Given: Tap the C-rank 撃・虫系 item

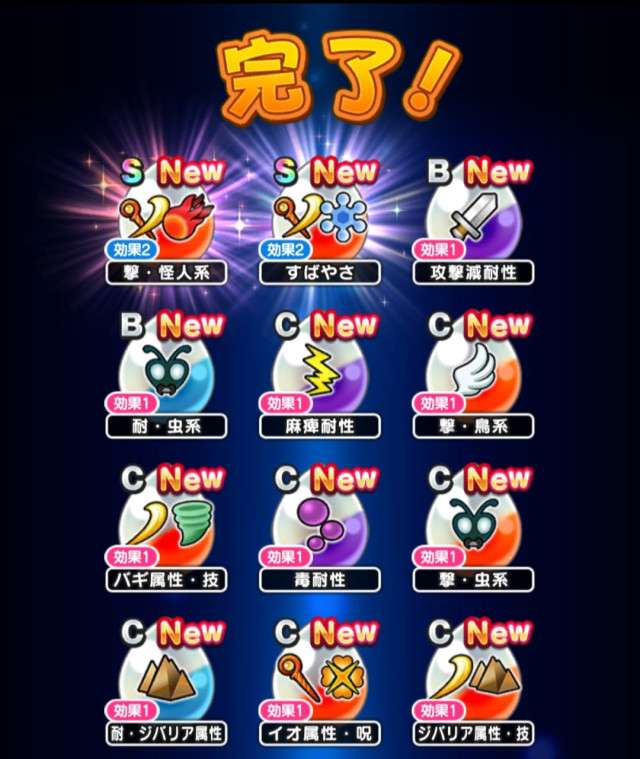Looking at the screenshot, I should (473, 531).
